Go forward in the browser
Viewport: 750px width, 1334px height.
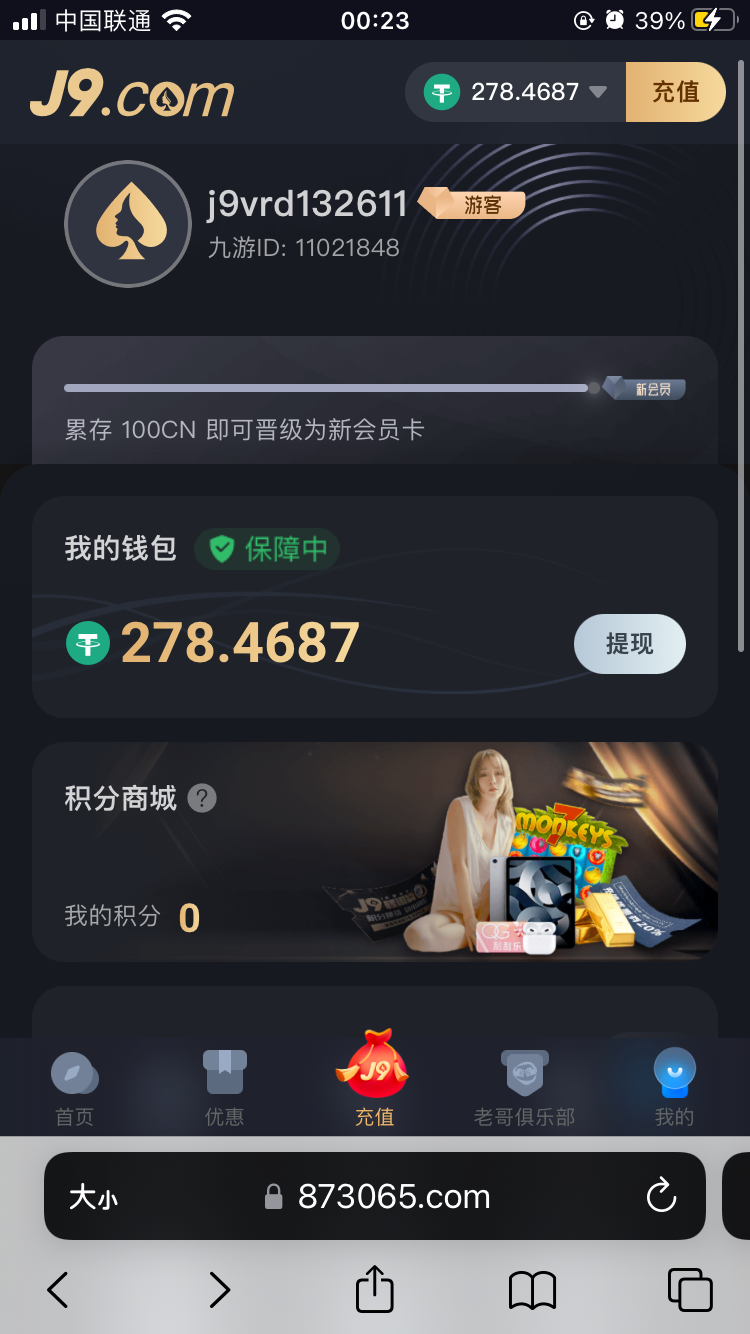(219, 1290)
